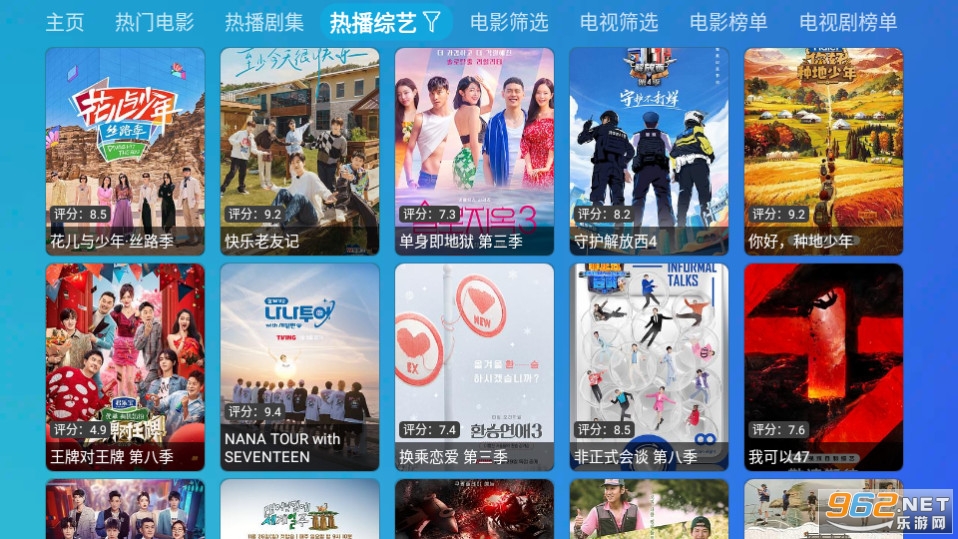Open 守护解放西4 show
The height and width of the screenshot is (539, 958).
pos(649,151)
